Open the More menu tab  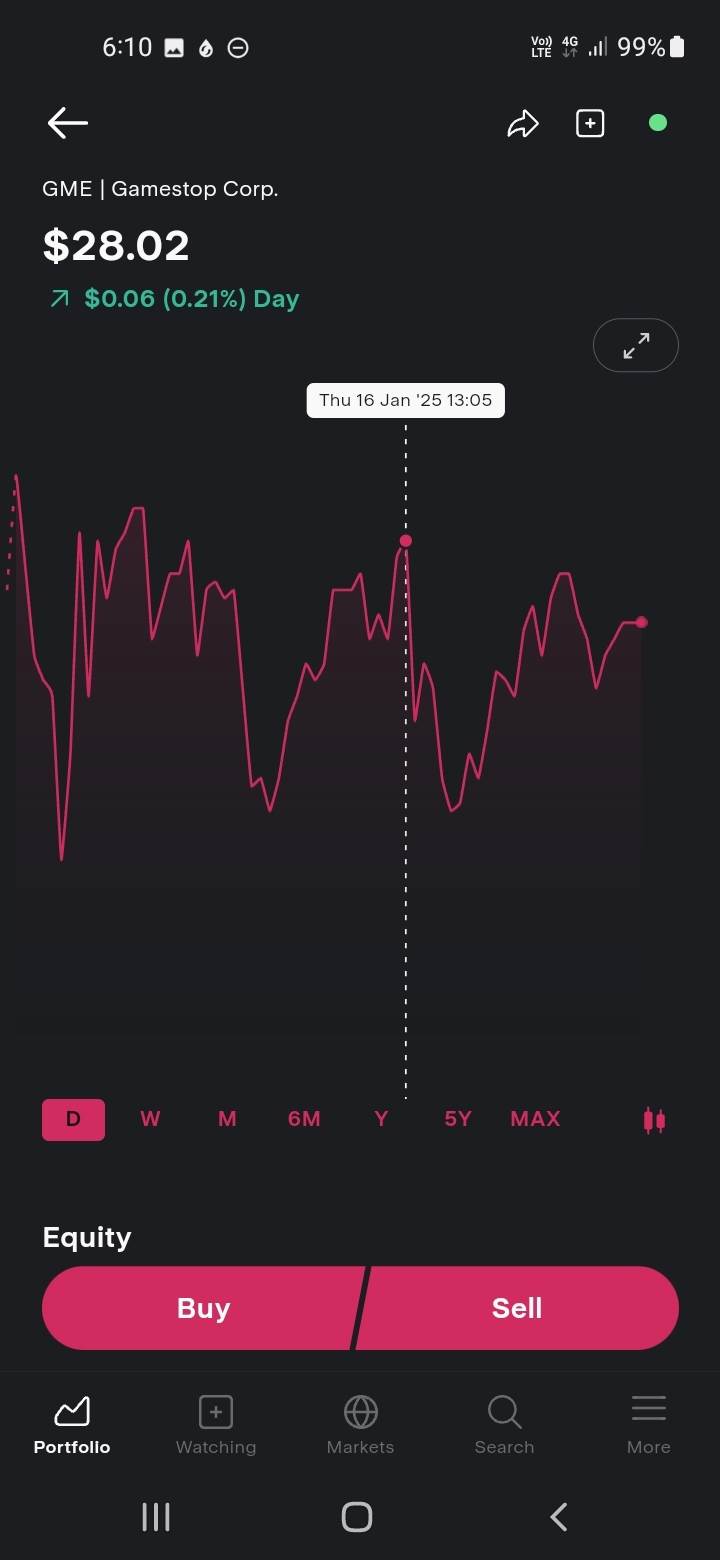(648, 1425)
